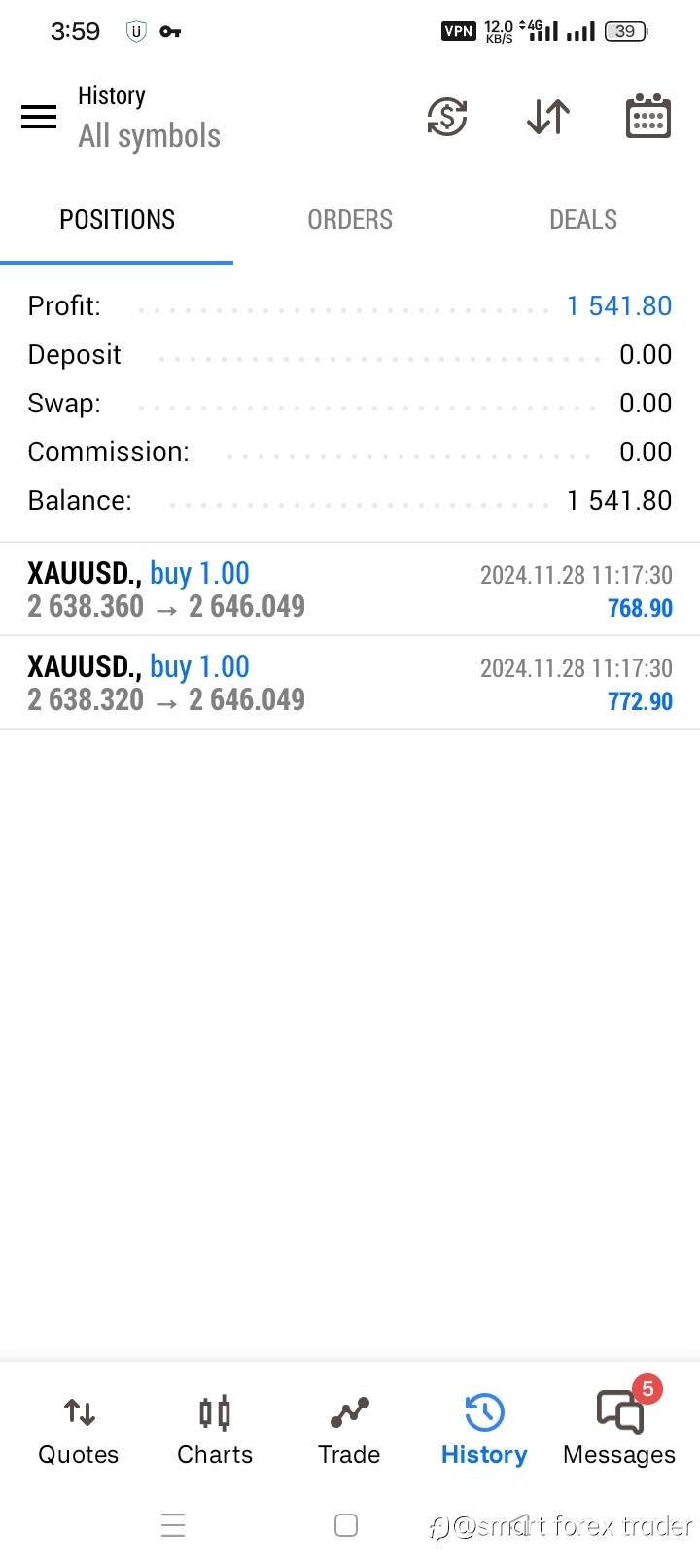
Task: Open the XAUUSD position with 768.90 profit
Action: point(350,589)
